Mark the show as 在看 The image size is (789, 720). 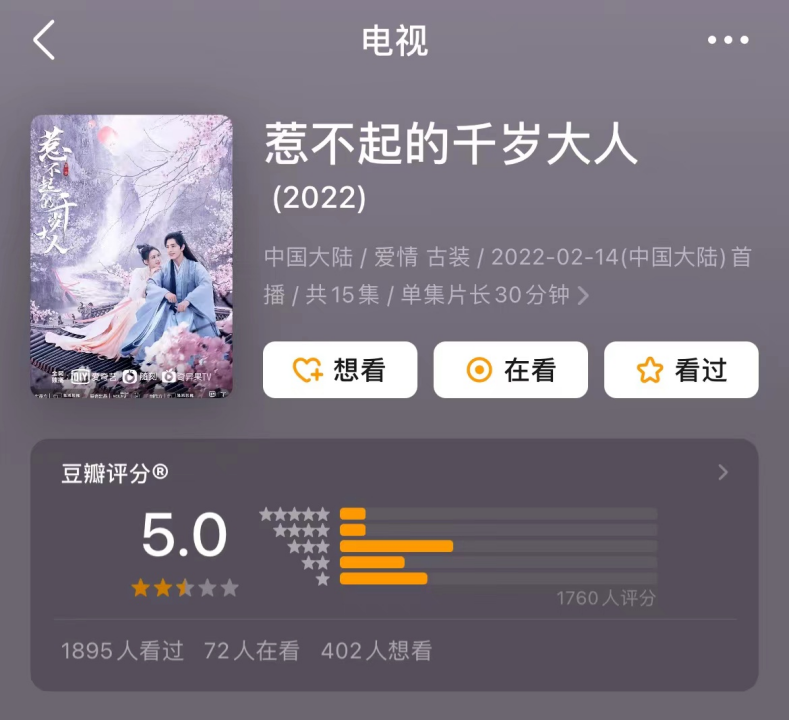click(x=510, y=370)
